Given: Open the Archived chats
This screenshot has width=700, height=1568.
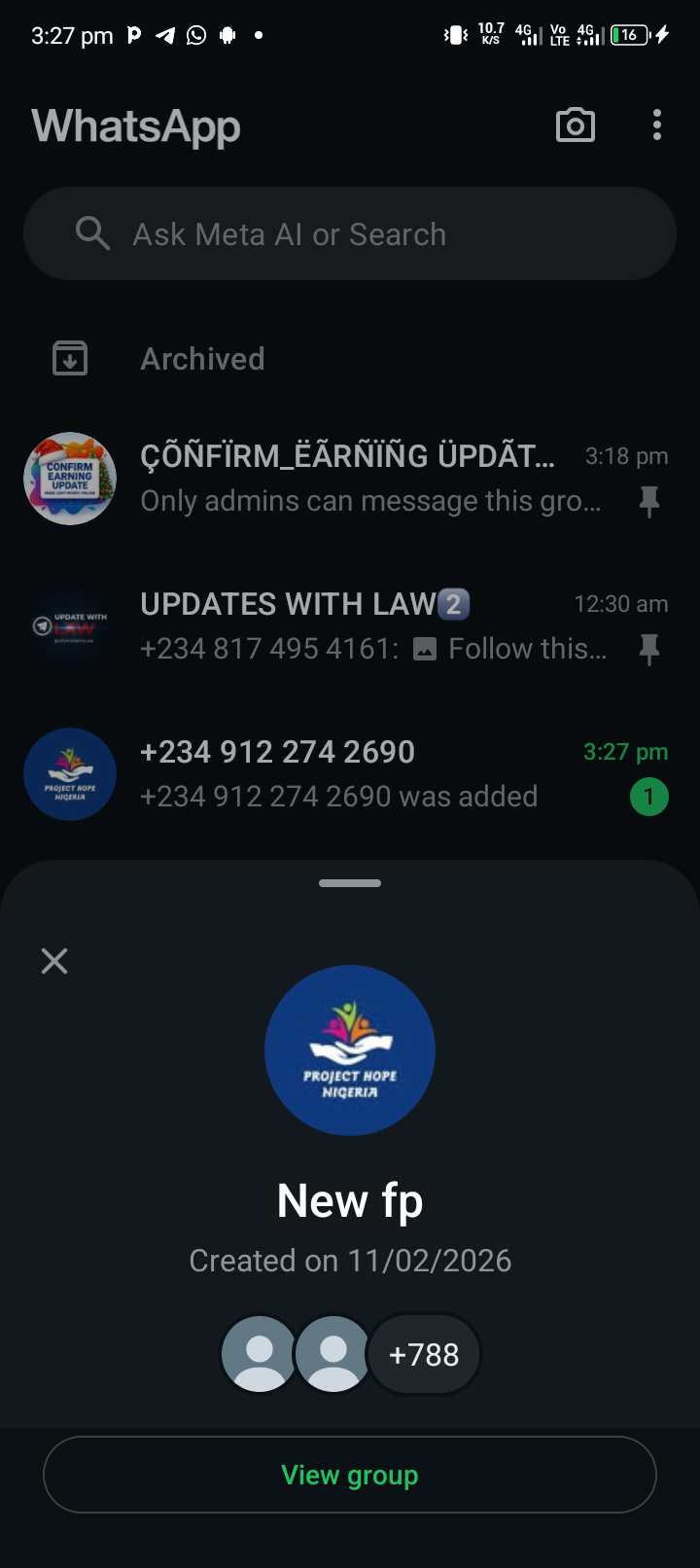Looking at the screenshot, I should coord(202,359).
